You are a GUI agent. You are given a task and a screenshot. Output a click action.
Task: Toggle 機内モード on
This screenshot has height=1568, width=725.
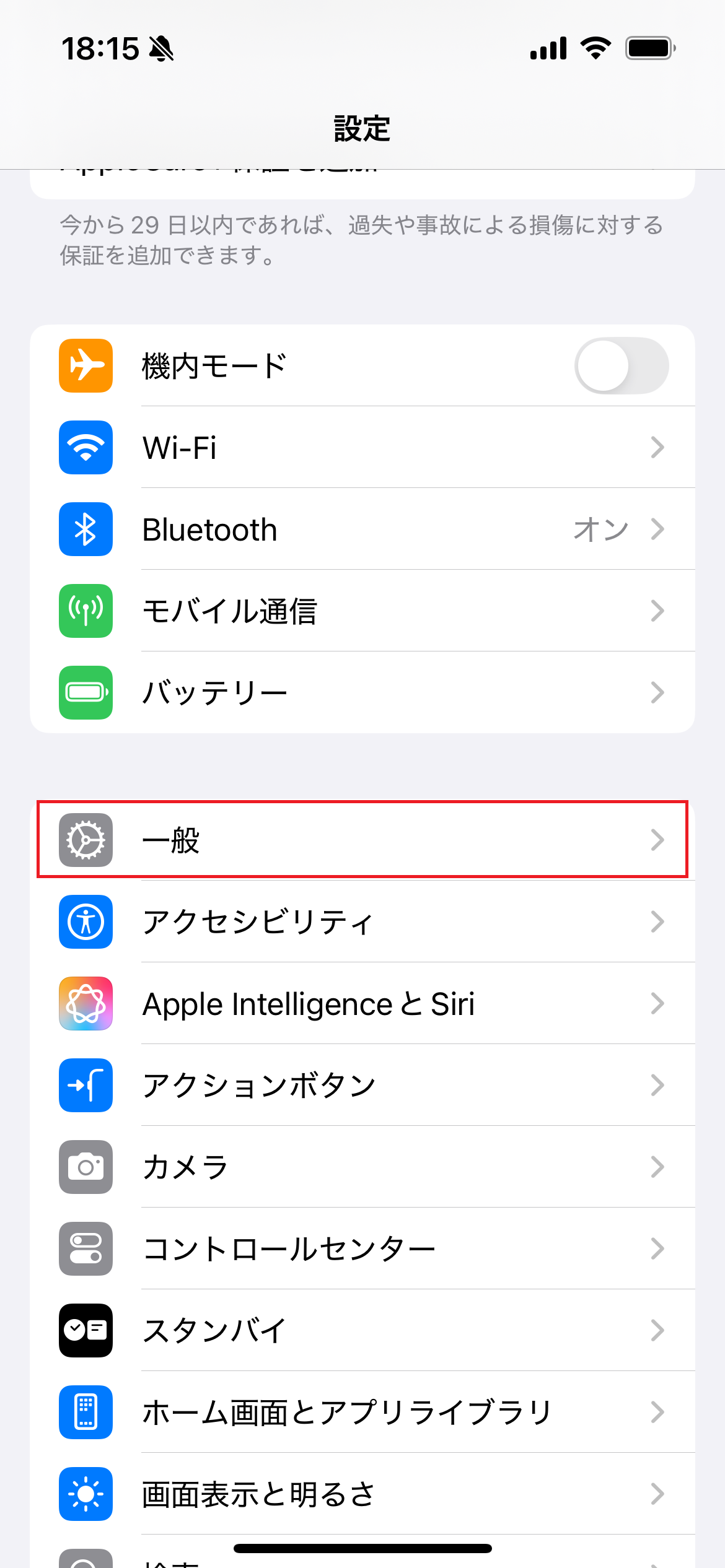pos(622,365)
